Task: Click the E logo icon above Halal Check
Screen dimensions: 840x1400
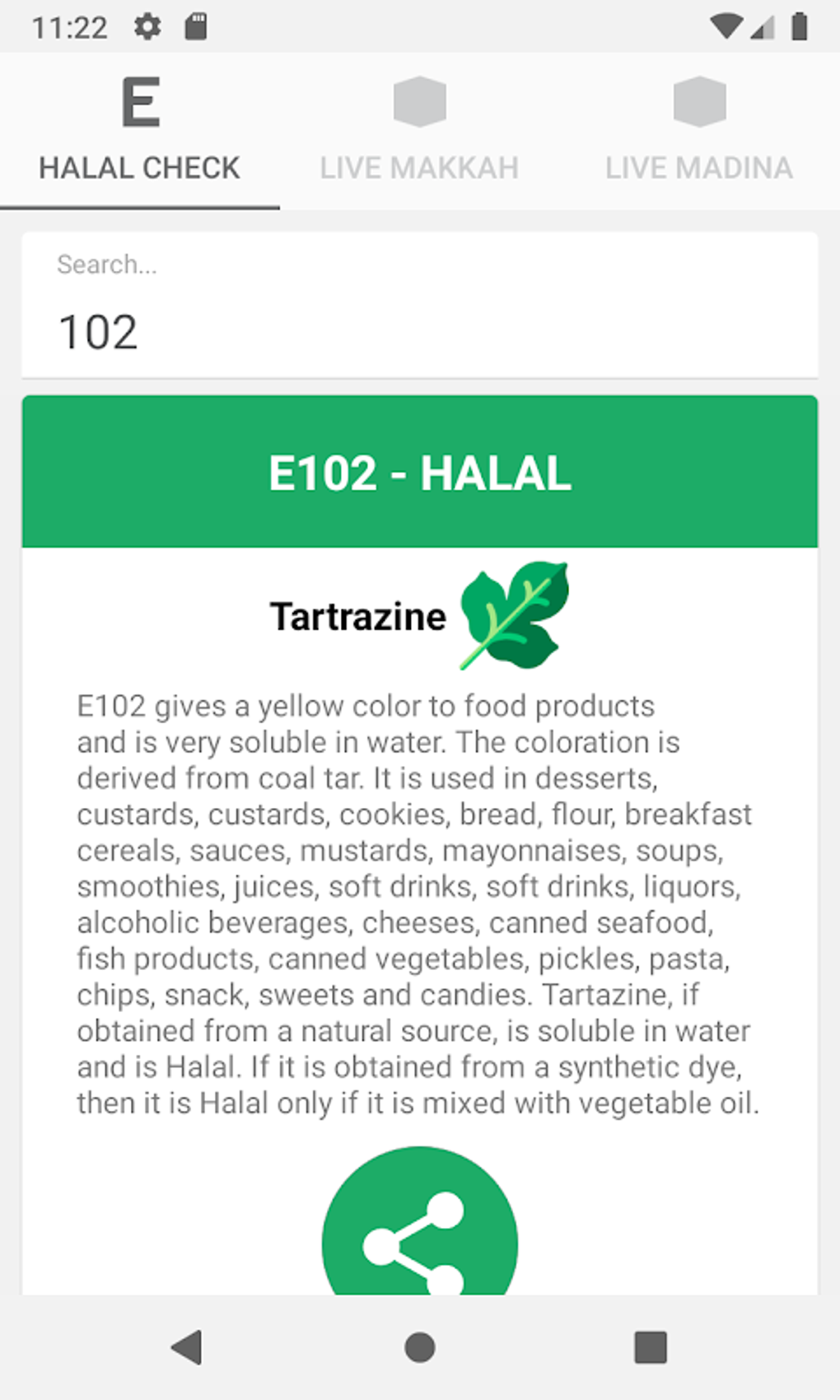Action: (x=138, y=100)
